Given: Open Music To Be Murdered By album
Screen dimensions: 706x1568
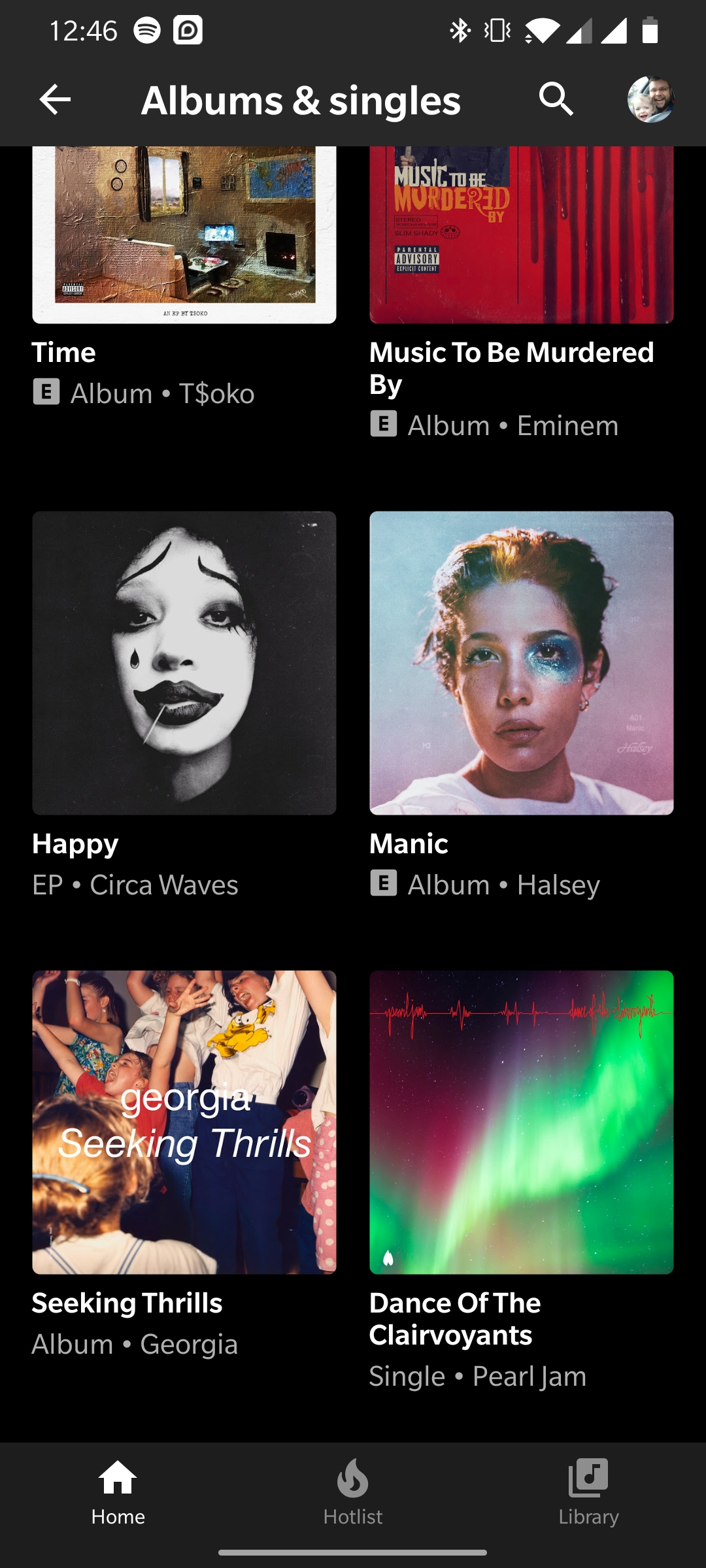Looking at the screenshot, I should [522, 235].
